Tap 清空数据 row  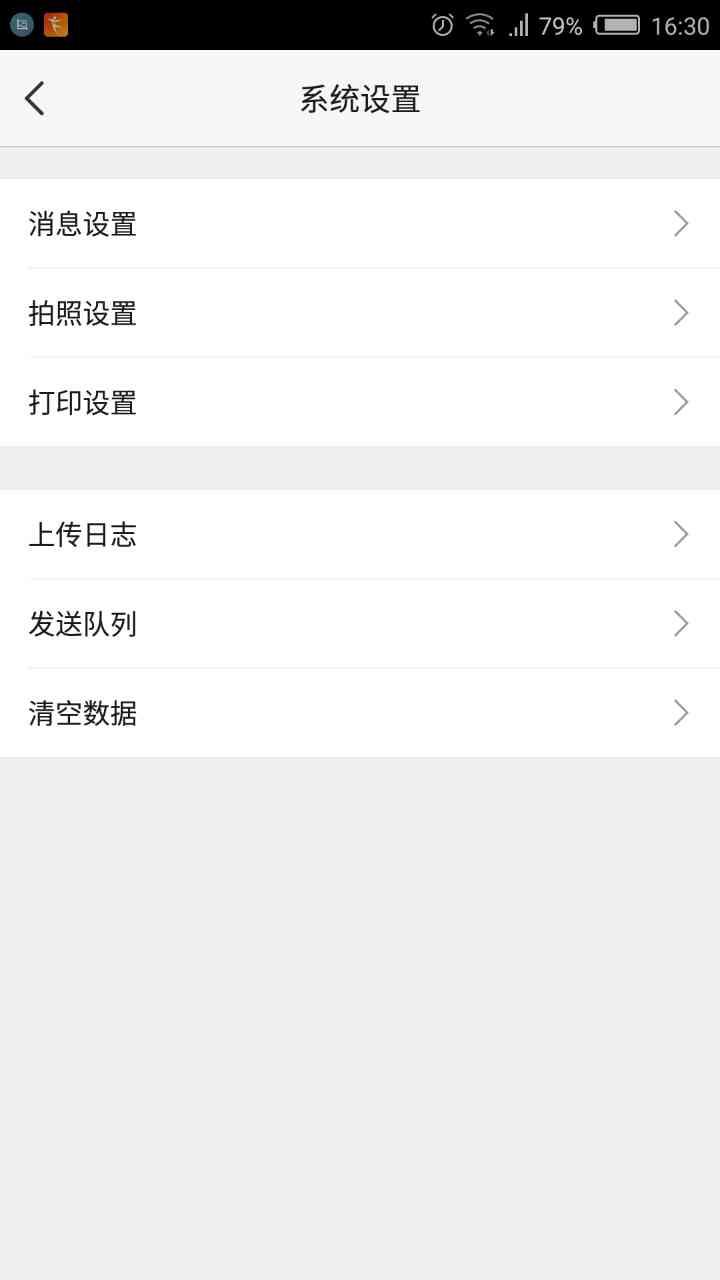coord(360,713)
